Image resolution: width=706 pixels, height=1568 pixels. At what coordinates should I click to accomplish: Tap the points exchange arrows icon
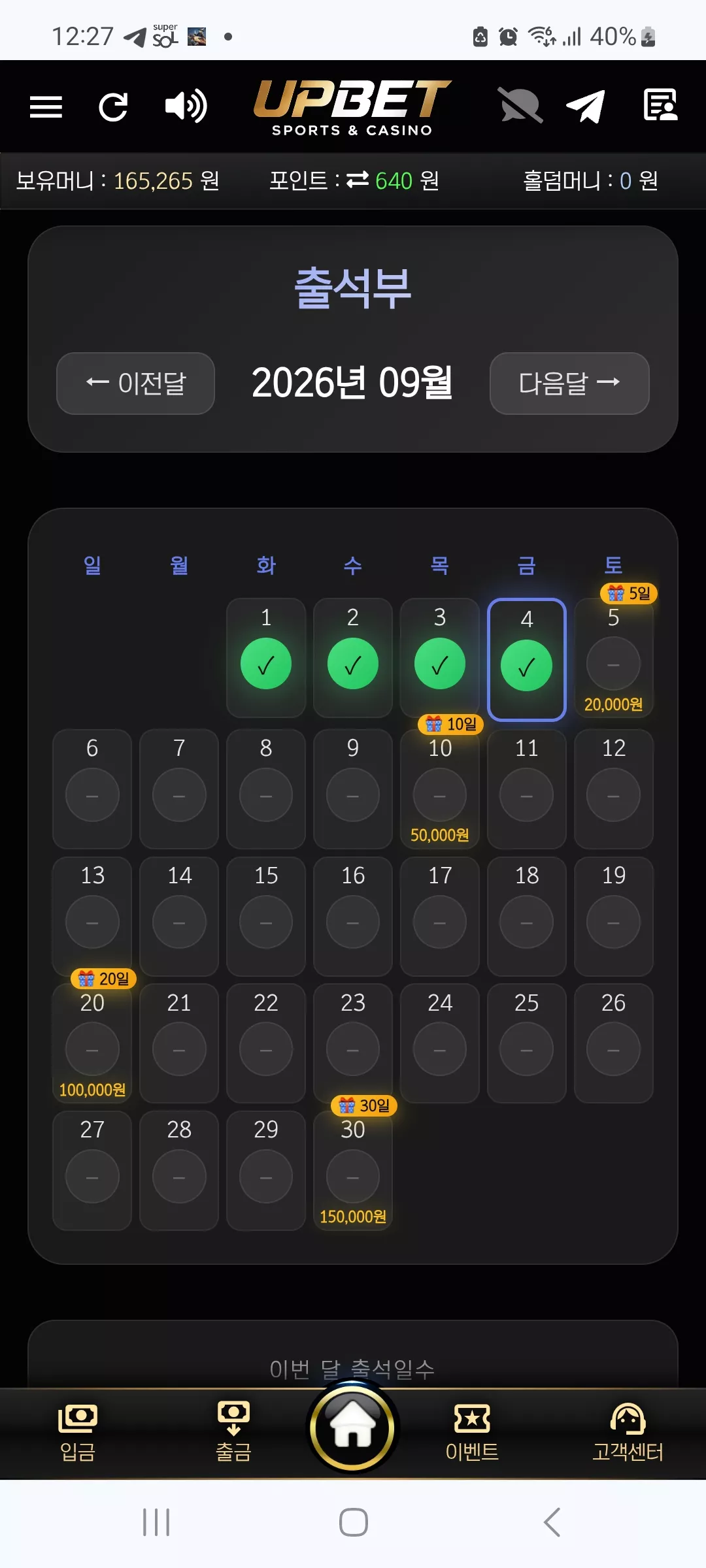click(x=358, y=180)
